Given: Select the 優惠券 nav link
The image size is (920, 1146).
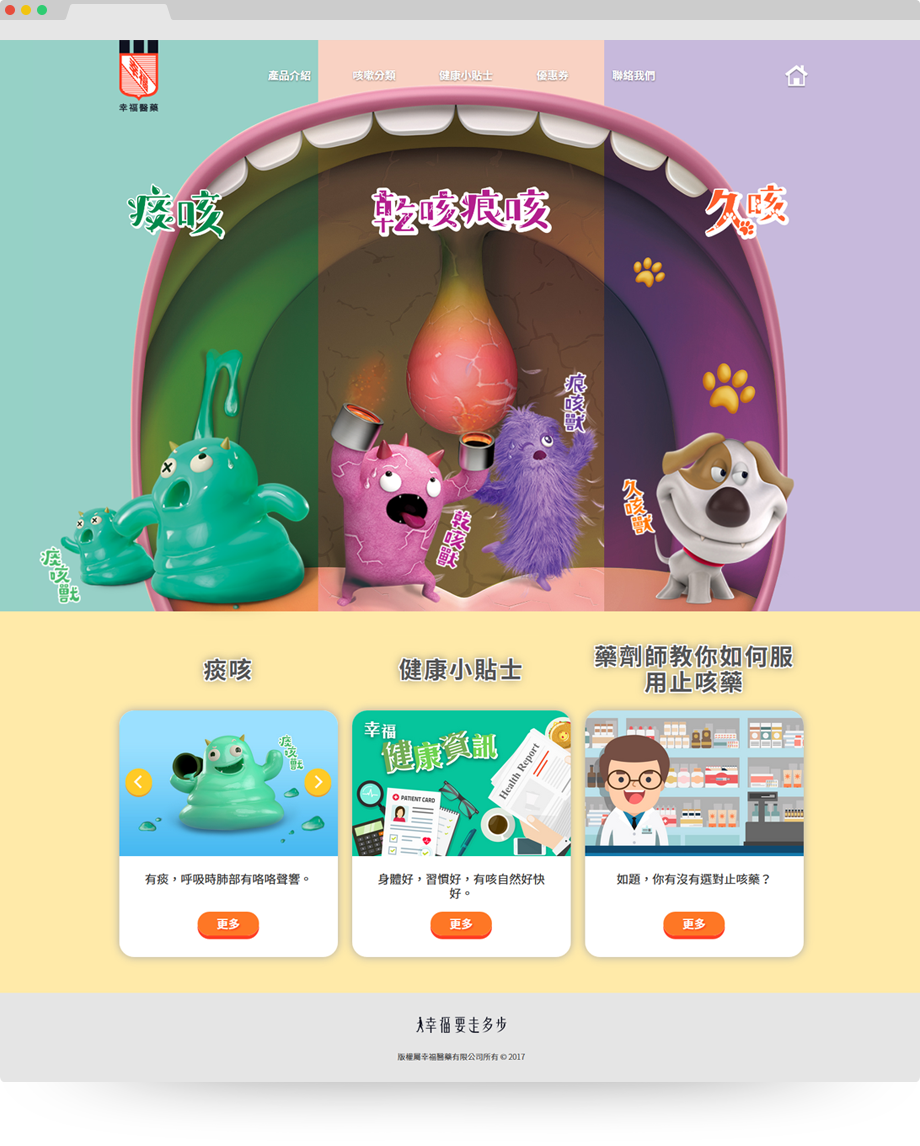Looking at the screenshot, I should [552, 76].
